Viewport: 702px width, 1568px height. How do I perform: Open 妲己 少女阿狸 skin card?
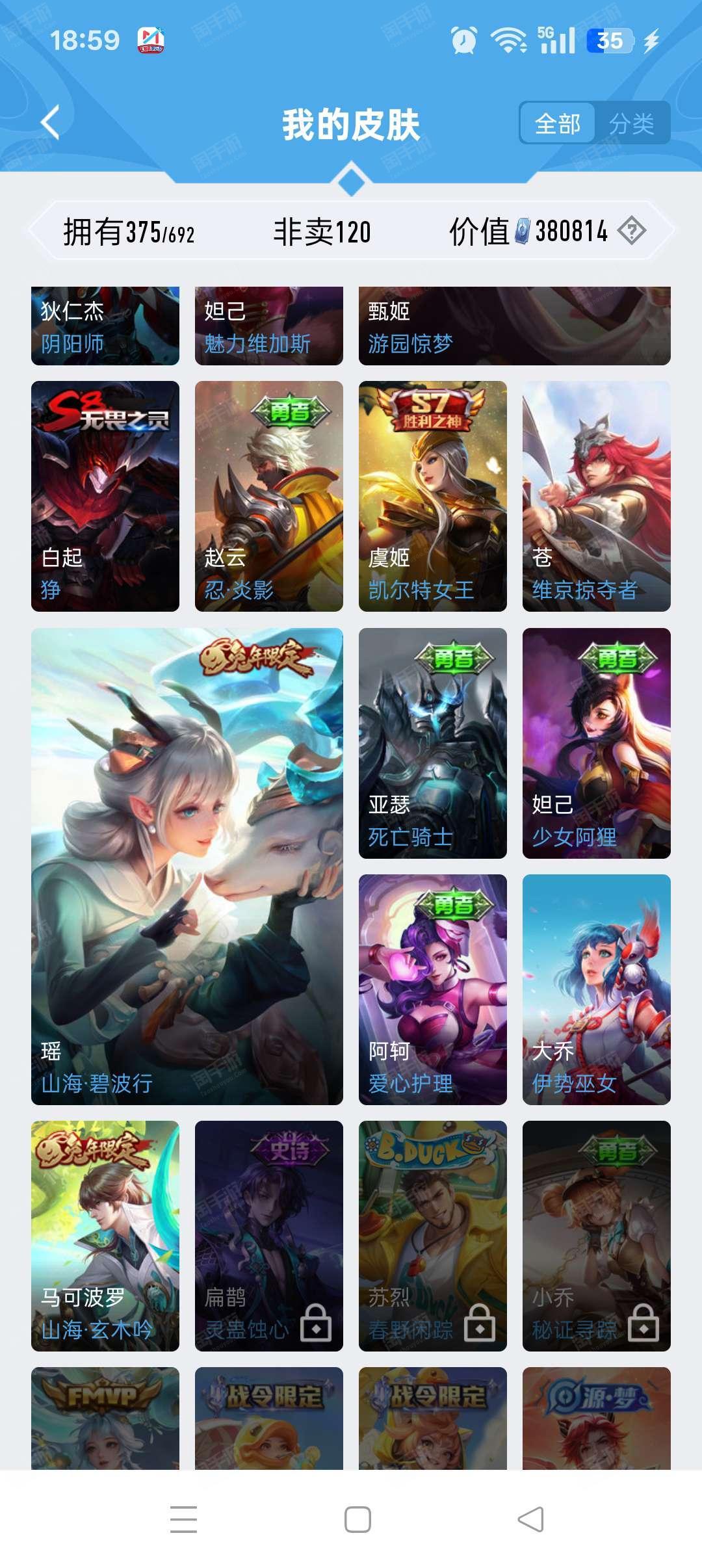597,743
